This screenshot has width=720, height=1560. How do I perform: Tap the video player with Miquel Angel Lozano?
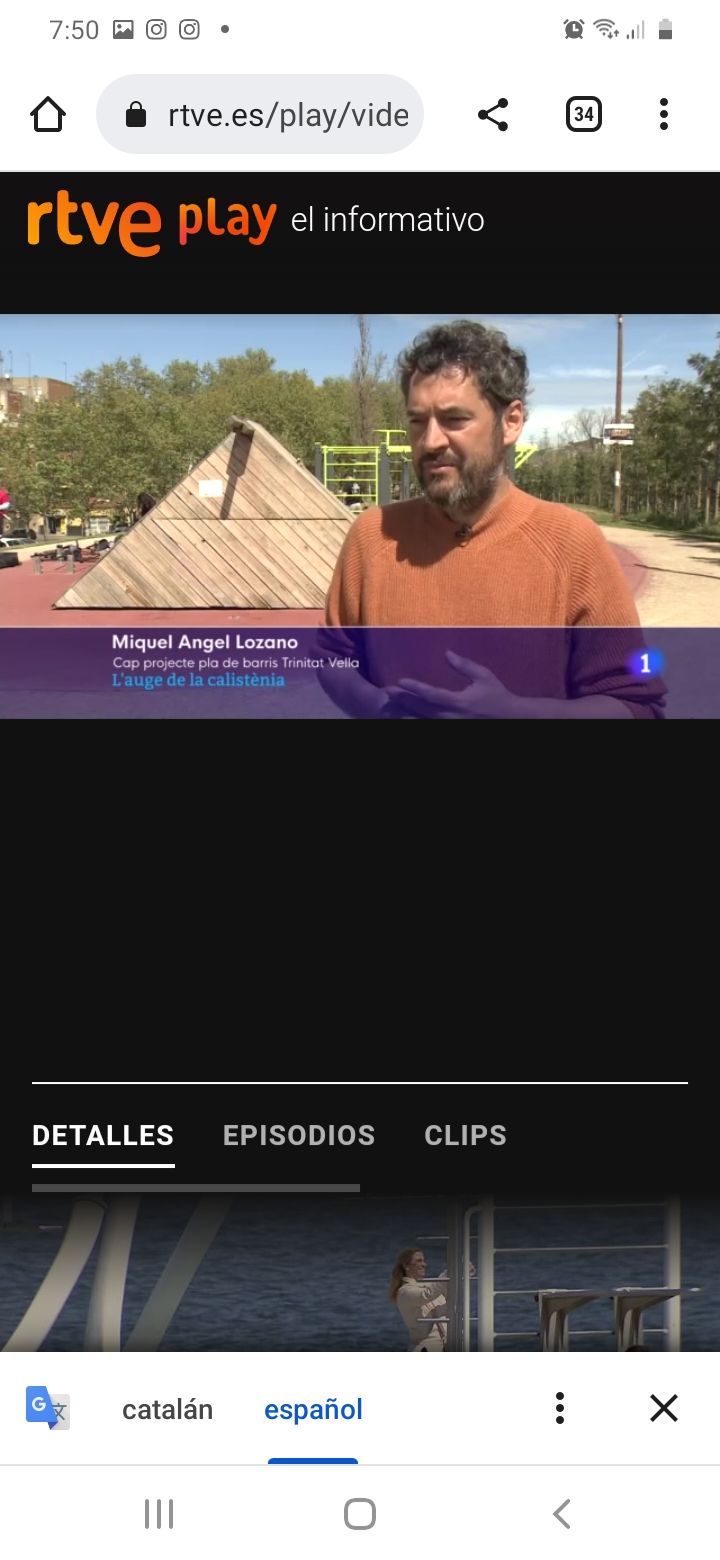point(360,516)
